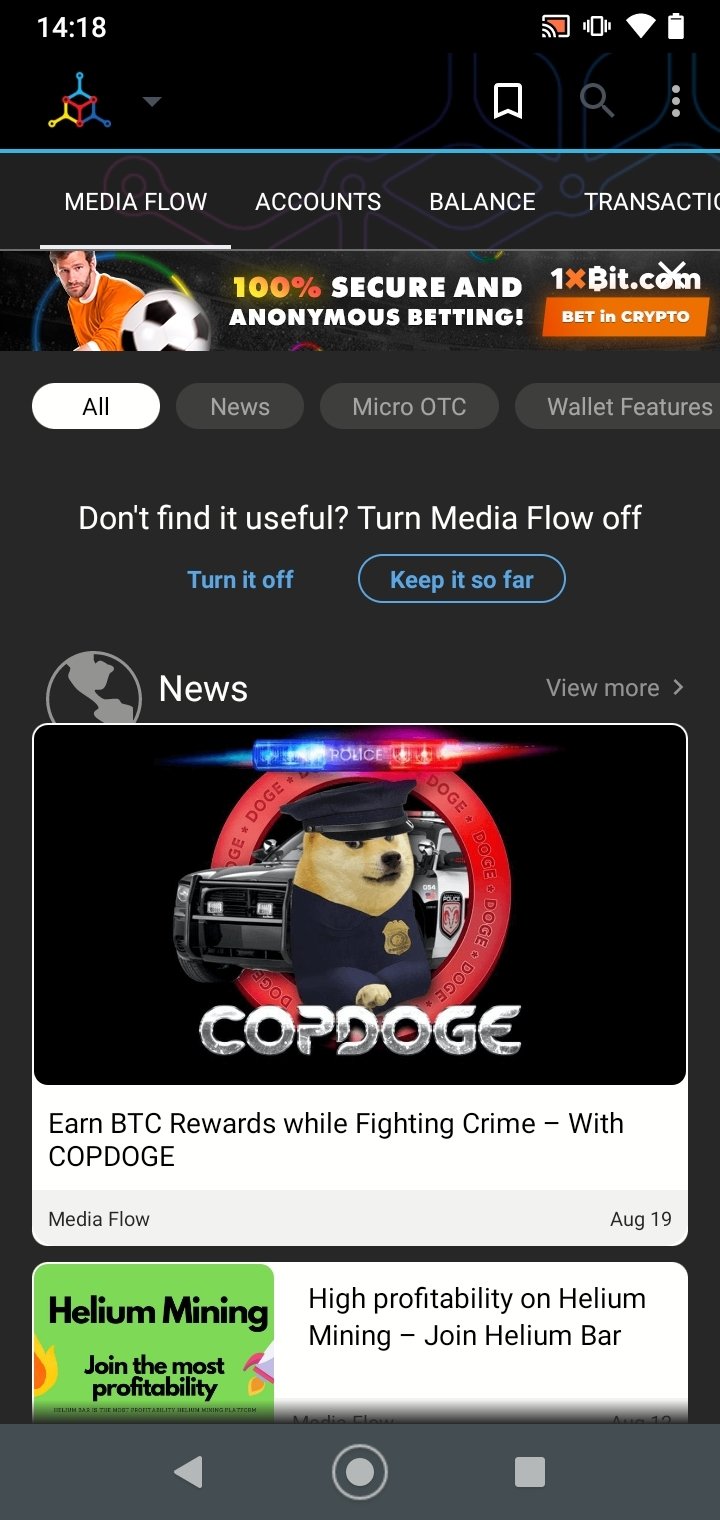Open the COPDOGE BTC Rewards article
The image size is (720, 1520).
[x=360, y=1139]
